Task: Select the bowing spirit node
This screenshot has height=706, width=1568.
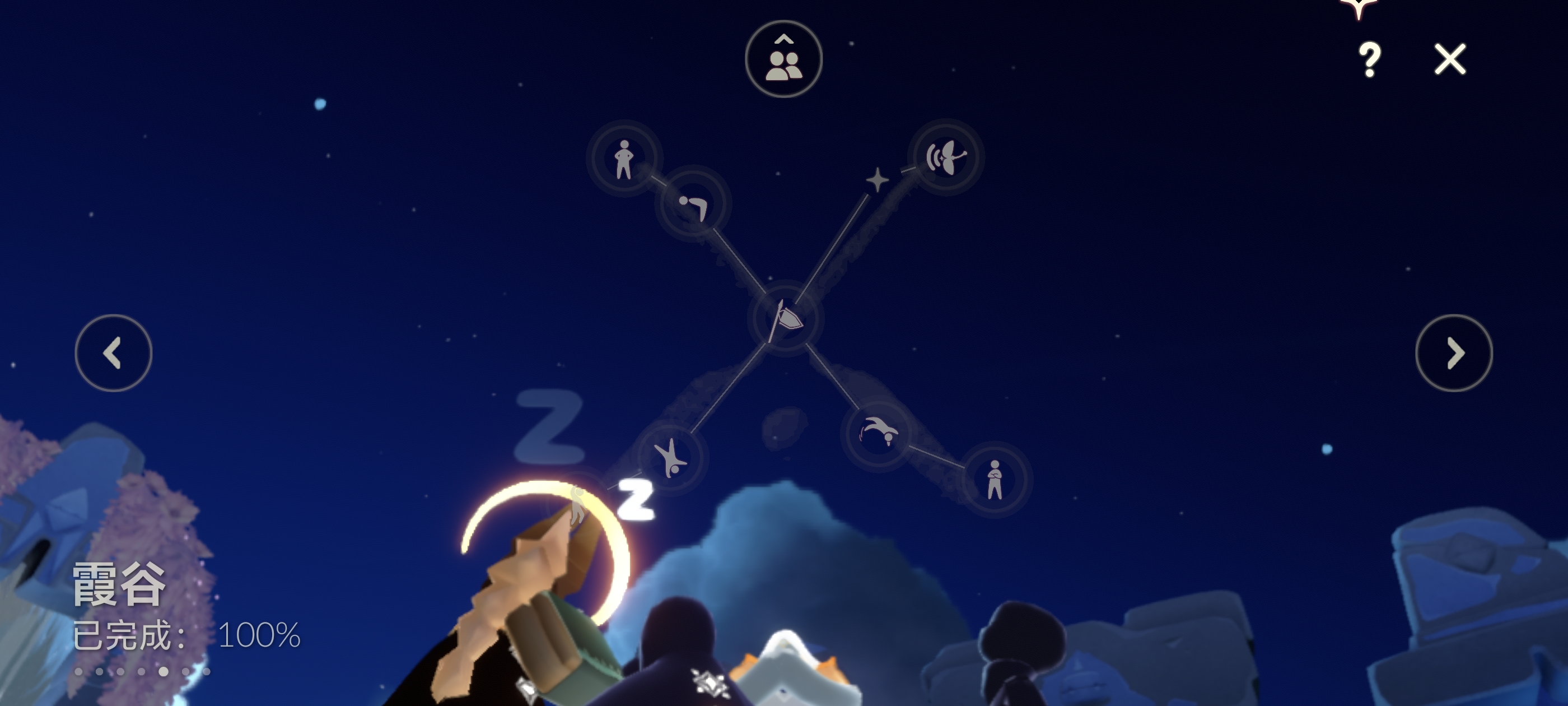Action: coord(693,205)
